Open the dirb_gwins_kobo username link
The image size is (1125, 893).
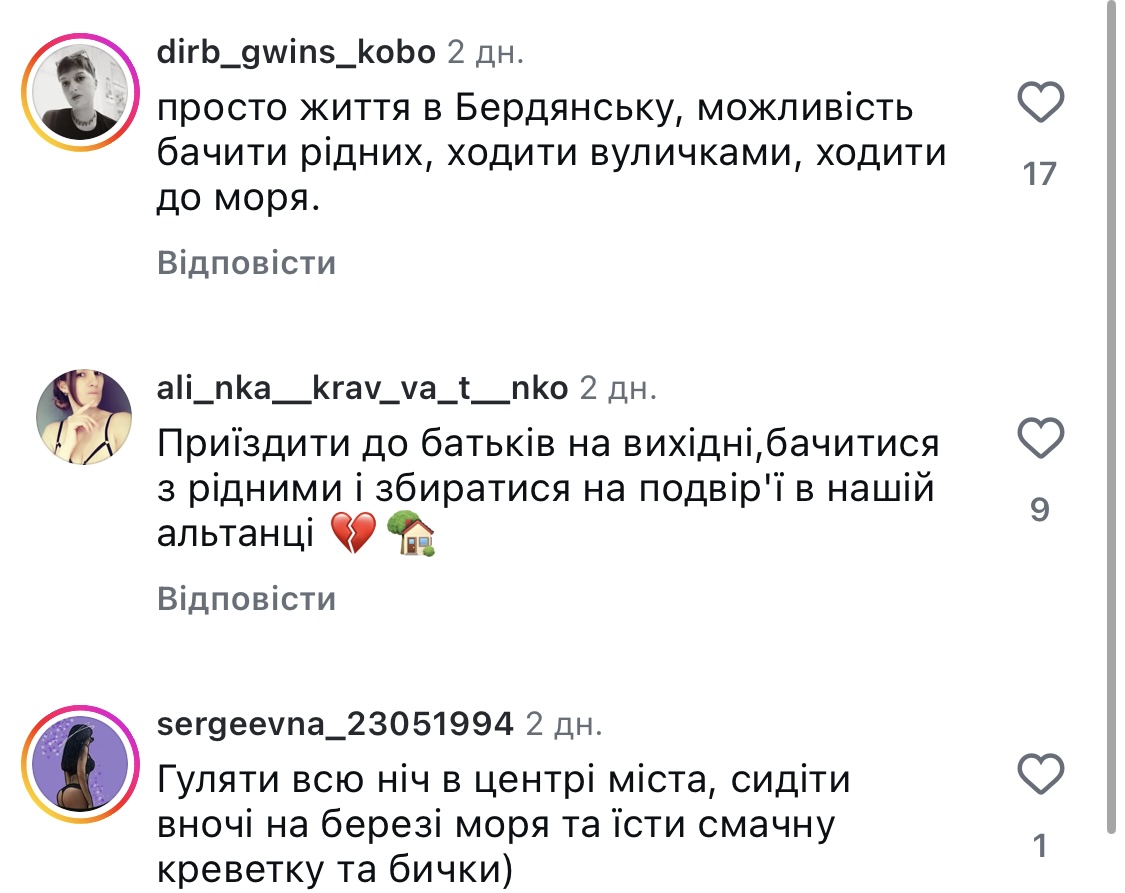pos(296,52)
